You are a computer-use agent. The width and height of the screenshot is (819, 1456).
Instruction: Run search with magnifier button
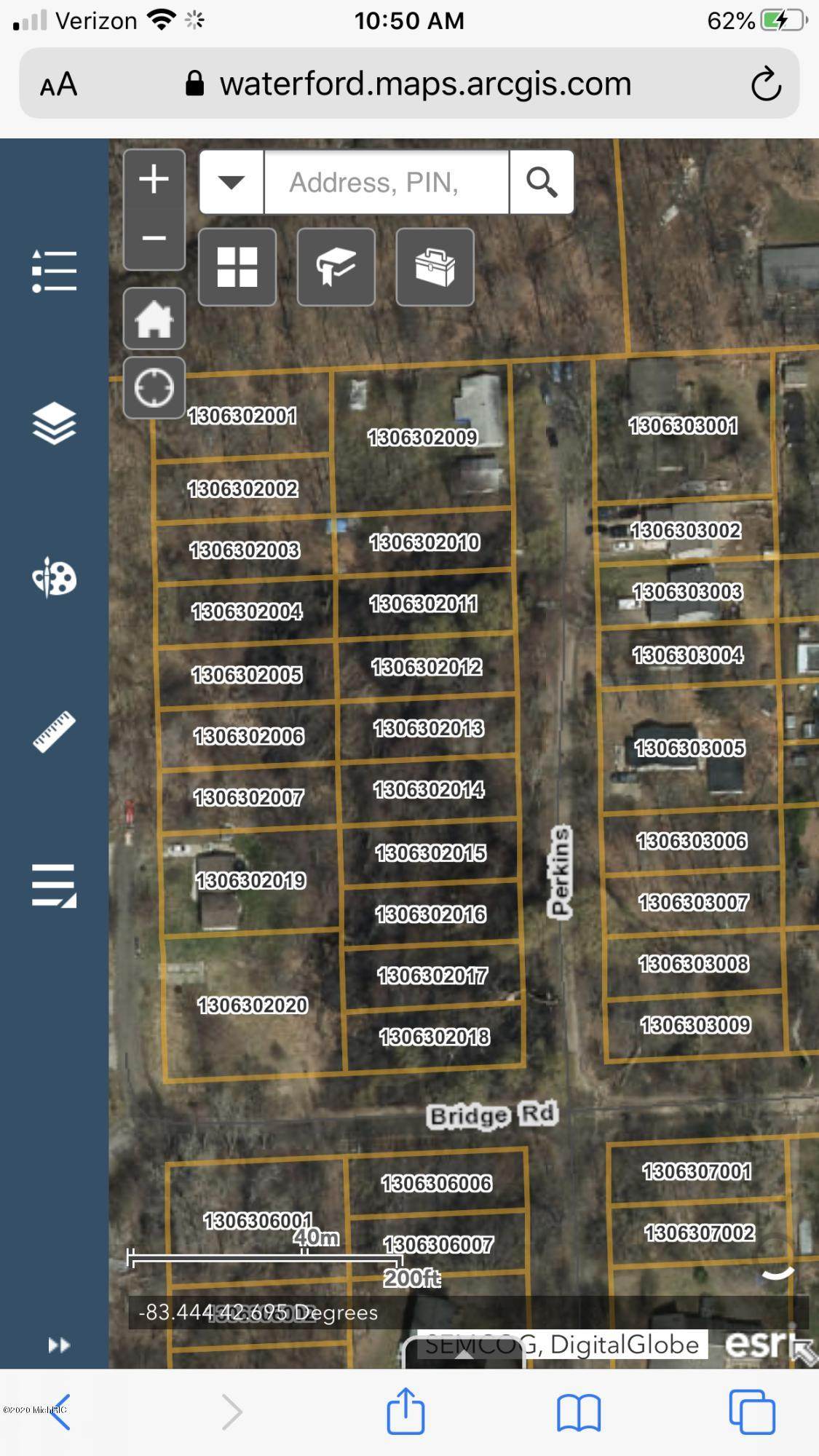point(542,182)
